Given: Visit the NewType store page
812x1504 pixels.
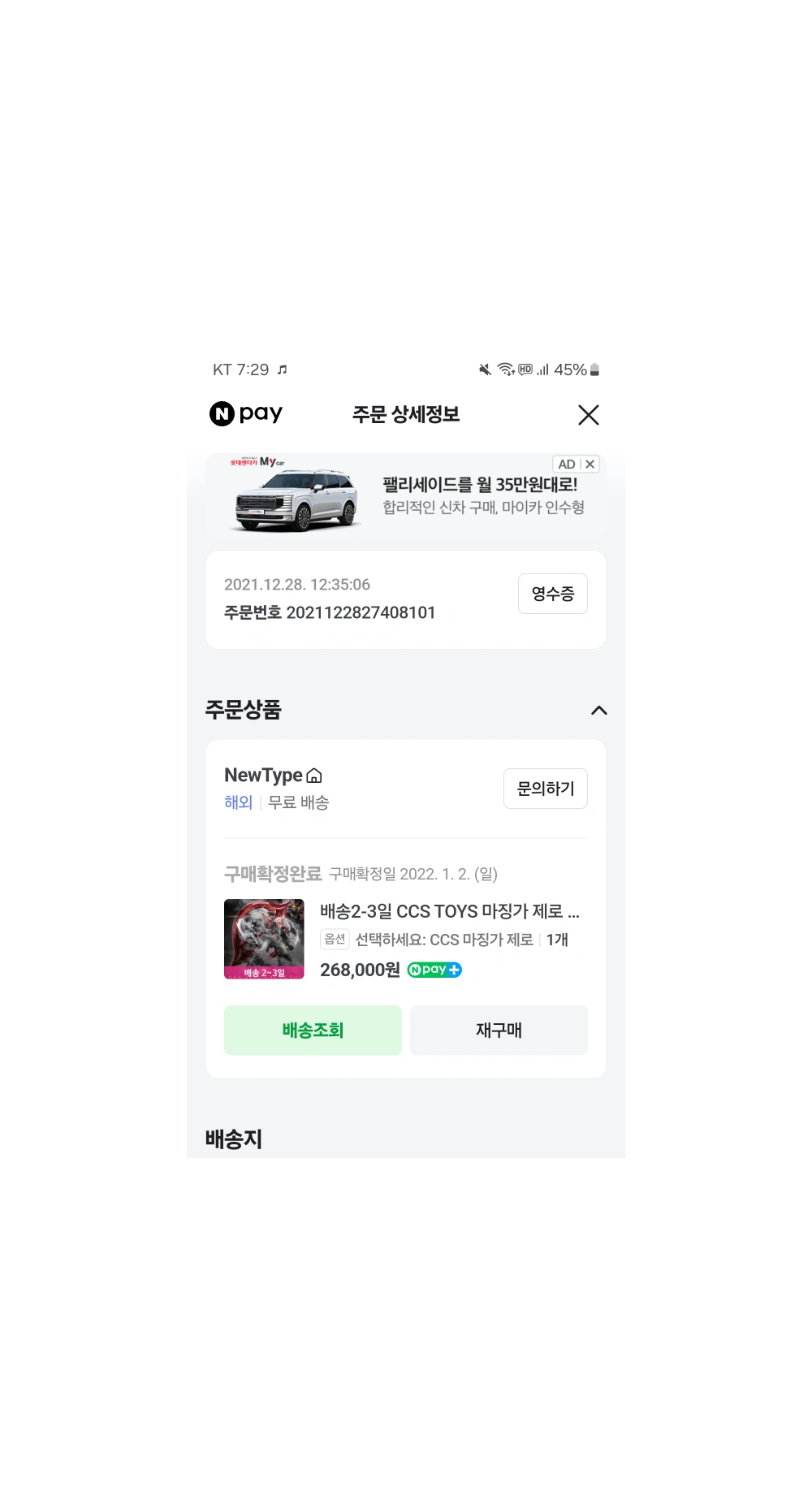Looking at the screenshot, I should (273, 776).
